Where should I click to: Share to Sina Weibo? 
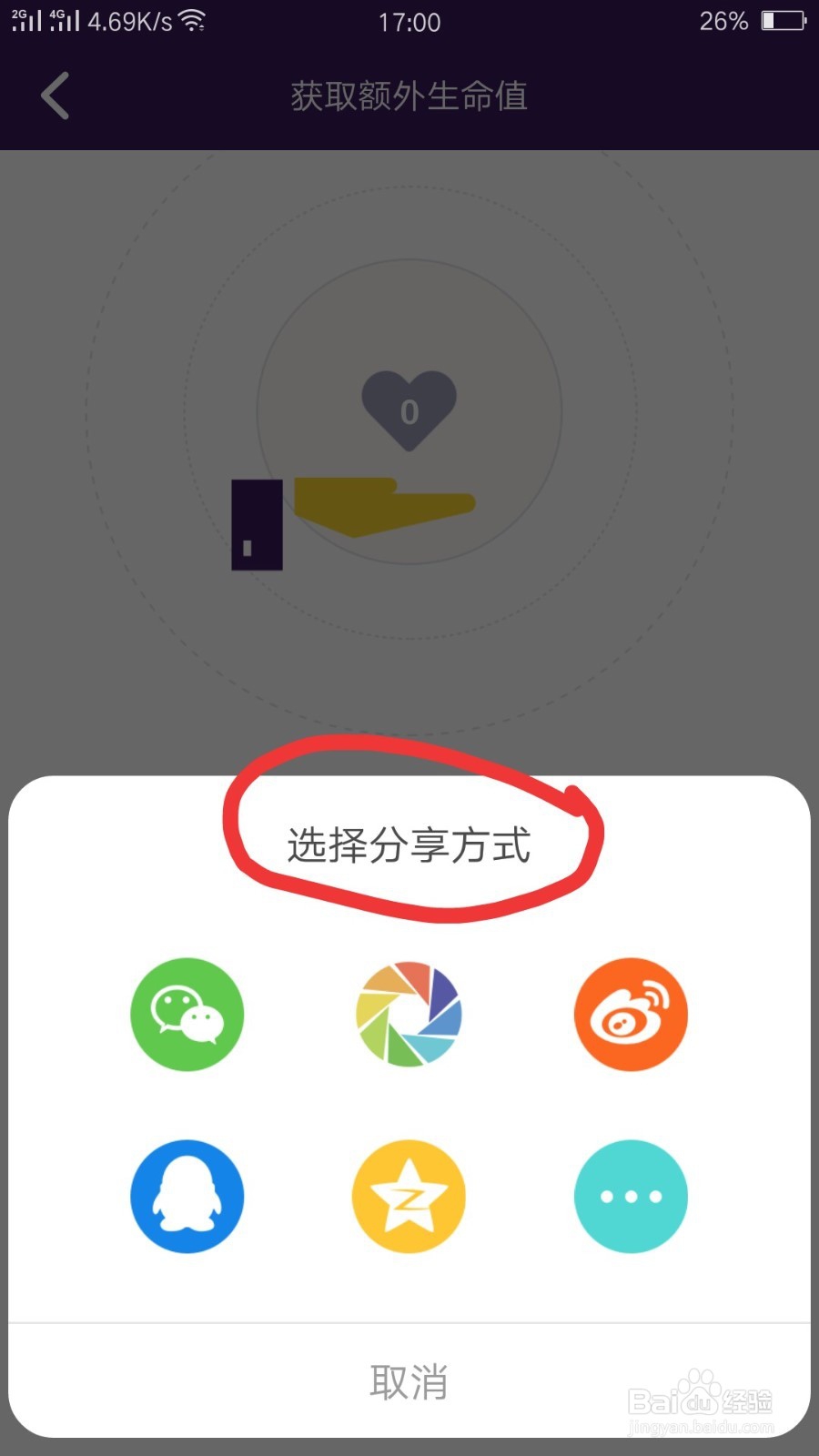coord(631,1014)
